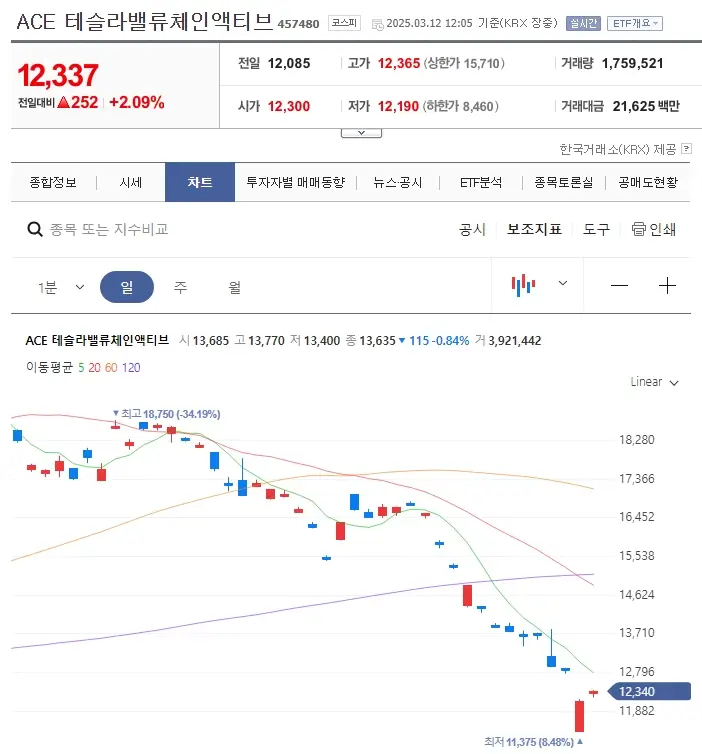702x754 pixels.
Task: Print the chart with 인쇄
Action: click(654, 229)
